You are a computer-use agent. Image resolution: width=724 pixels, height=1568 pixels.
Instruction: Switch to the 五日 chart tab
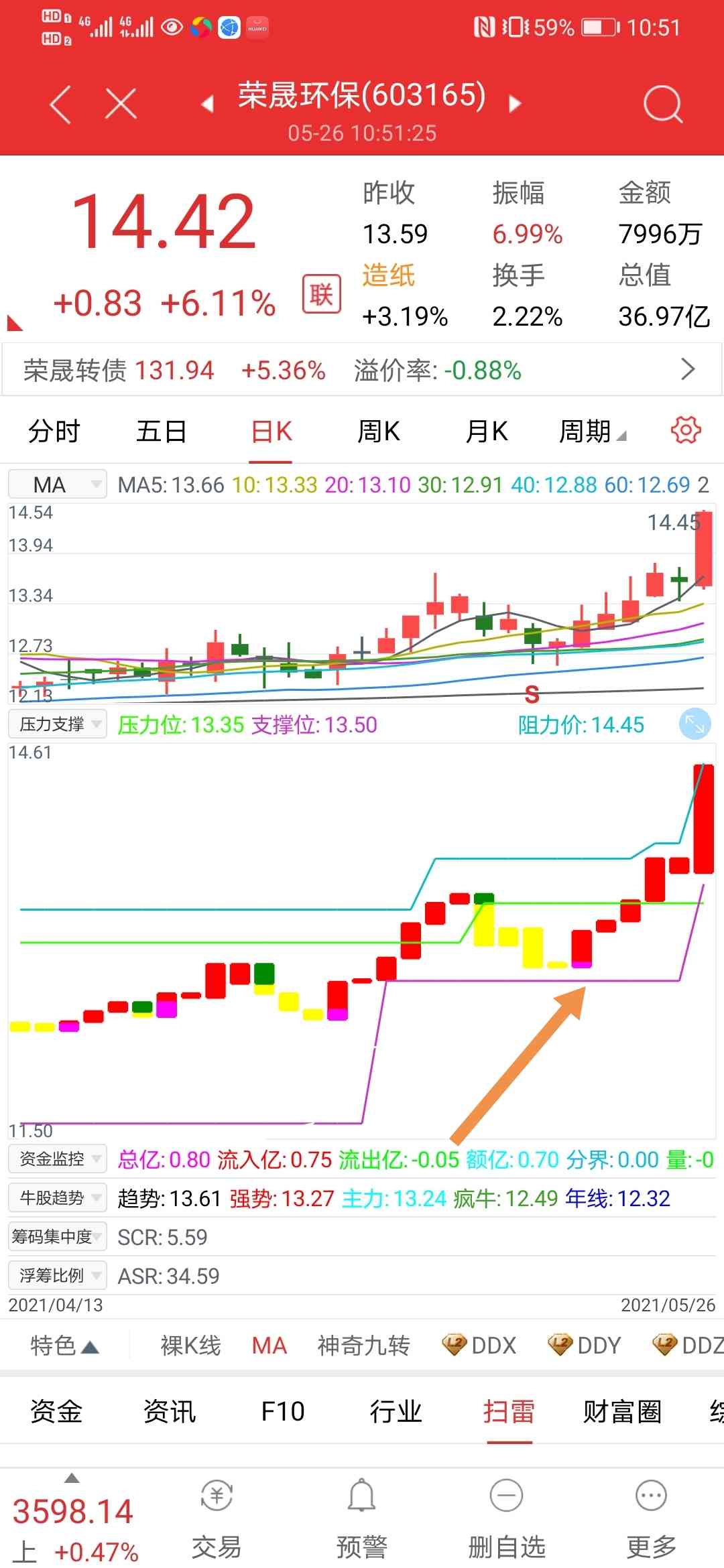(161, 431)
